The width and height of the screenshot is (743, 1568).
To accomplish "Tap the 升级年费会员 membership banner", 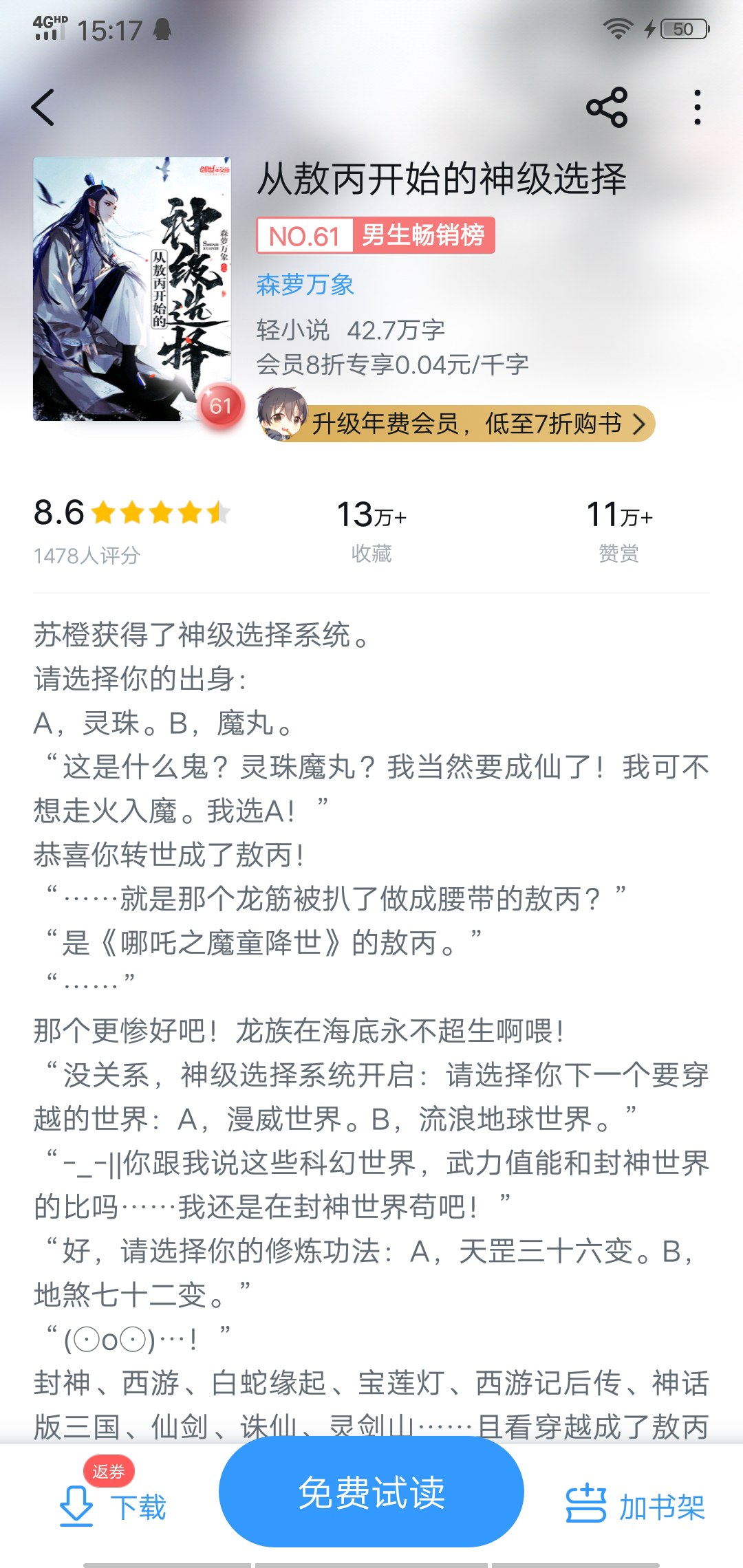I will point(456,423).
